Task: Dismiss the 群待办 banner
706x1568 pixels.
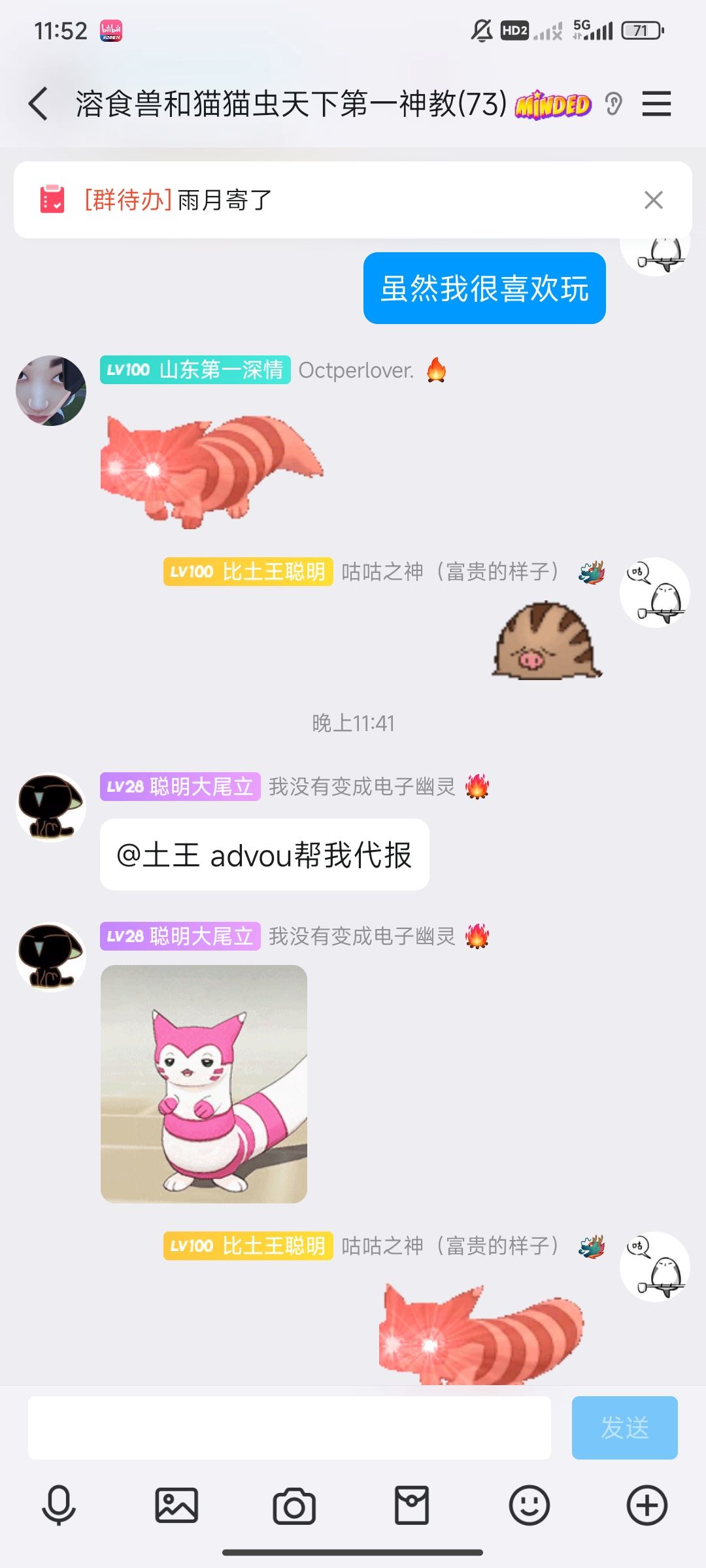Action: [653, 200]
